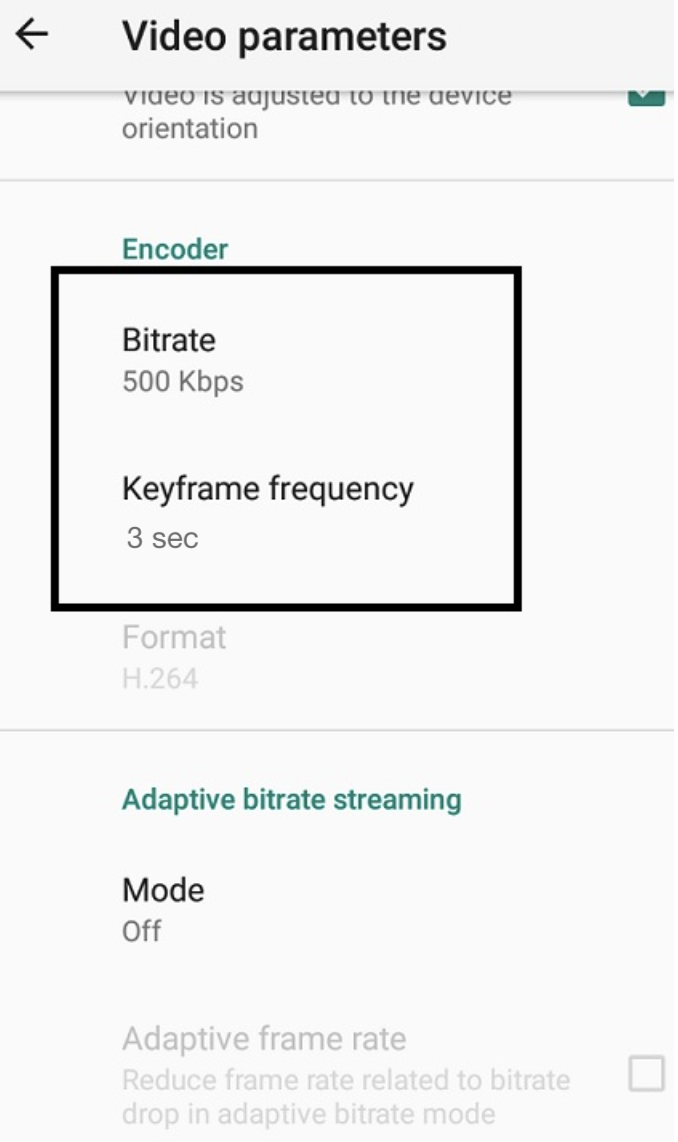678x1142 pixels.
Task: Open Adaptive bitrate streaming Mode
Action: [x=337, y=910]
